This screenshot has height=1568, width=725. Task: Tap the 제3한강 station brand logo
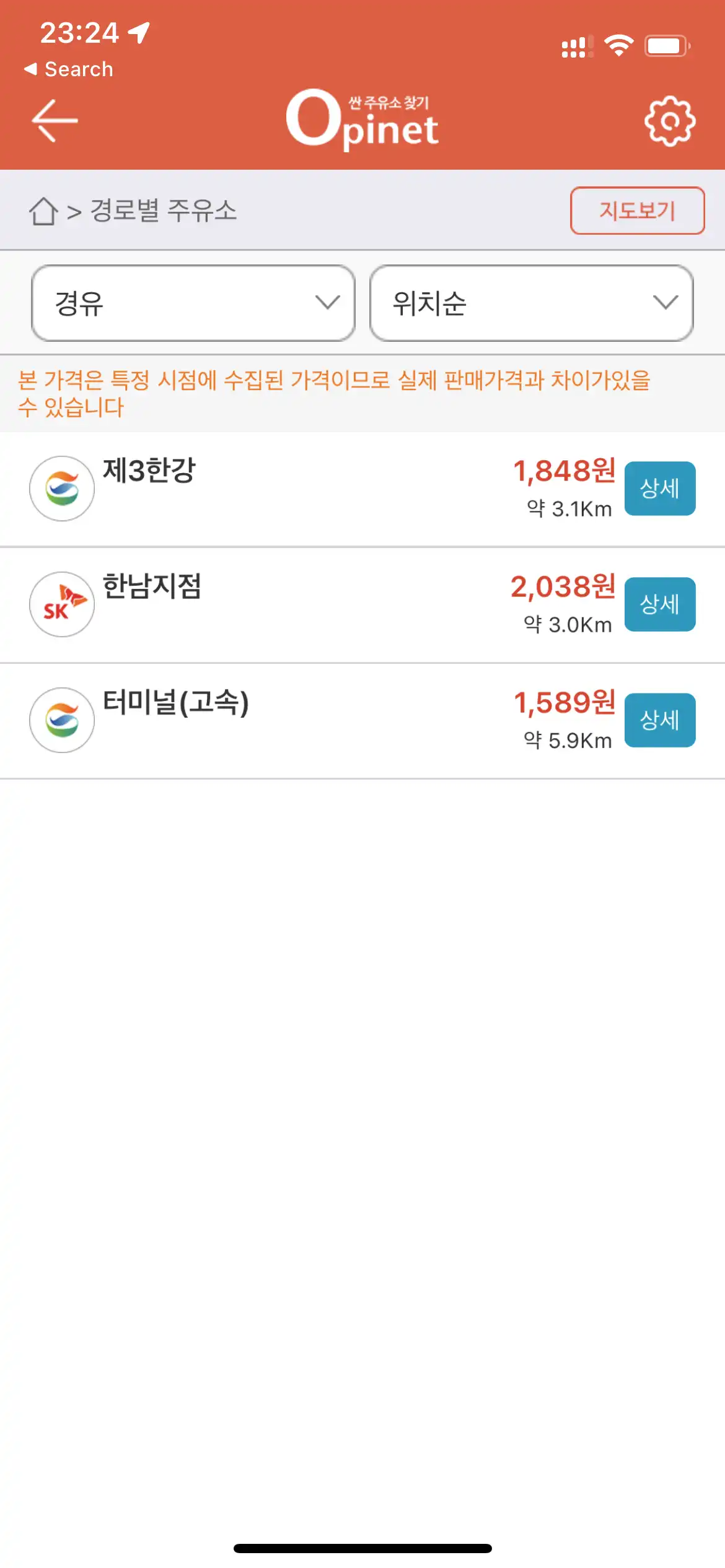coord(61,488)
